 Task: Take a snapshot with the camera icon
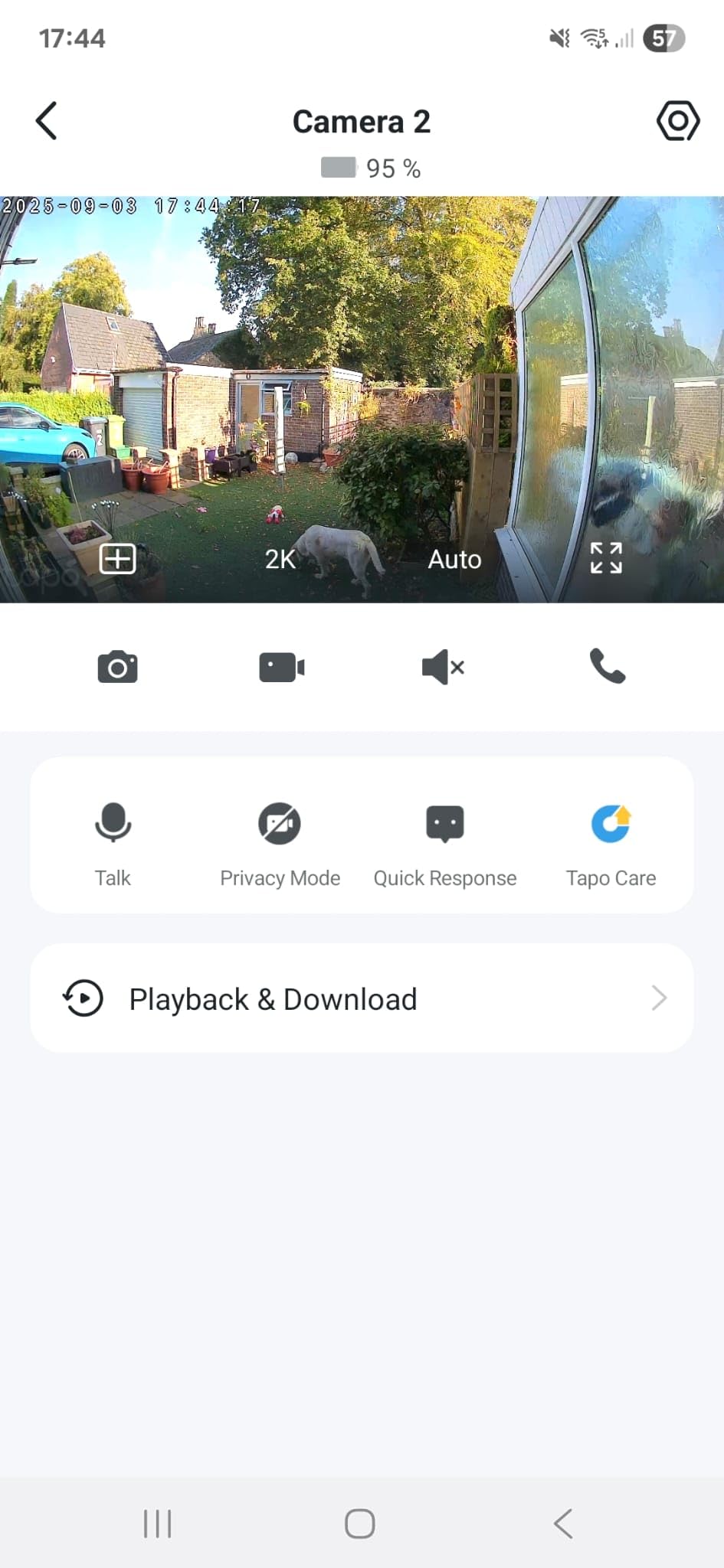coord(117,667)
